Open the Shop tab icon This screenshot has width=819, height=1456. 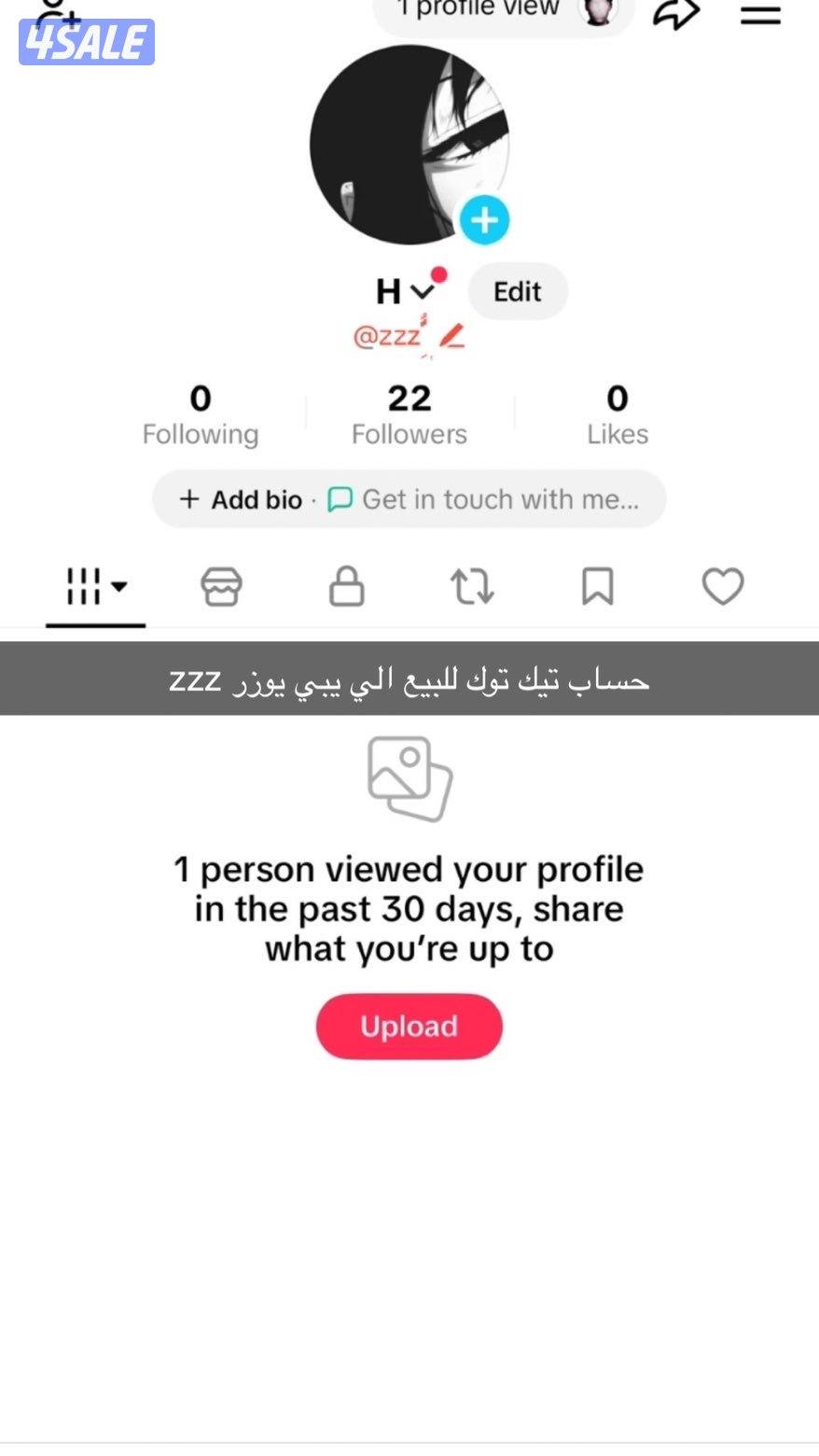221,587
